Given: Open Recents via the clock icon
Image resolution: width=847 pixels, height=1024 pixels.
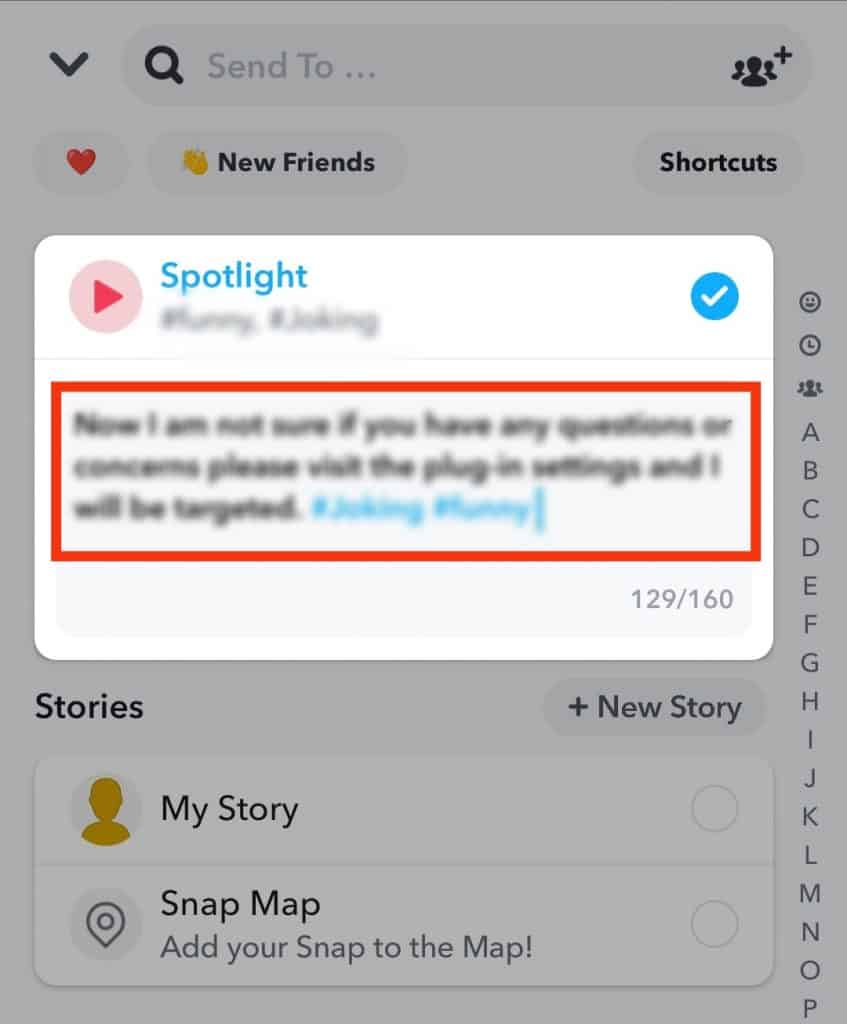Looking at the screenshot, I should [x=810, y=347].
